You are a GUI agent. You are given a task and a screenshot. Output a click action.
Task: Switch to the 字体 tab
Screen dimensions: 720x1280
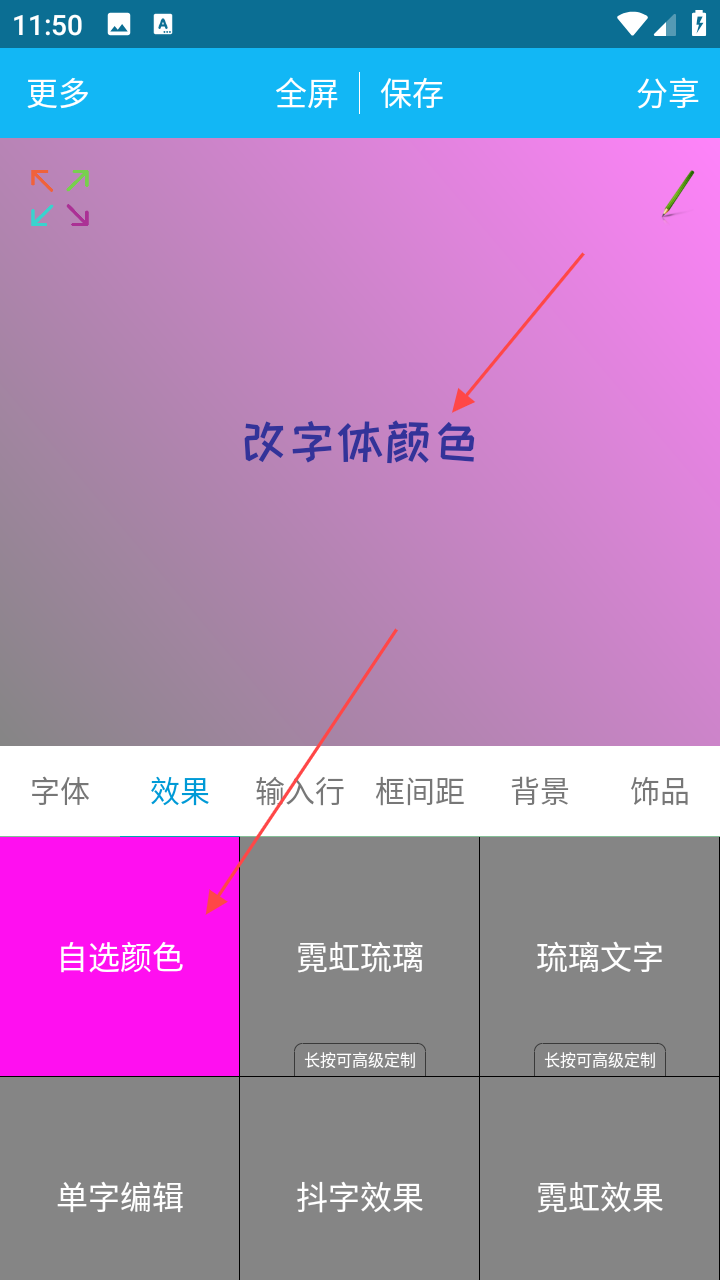click(x=60, y=791)
